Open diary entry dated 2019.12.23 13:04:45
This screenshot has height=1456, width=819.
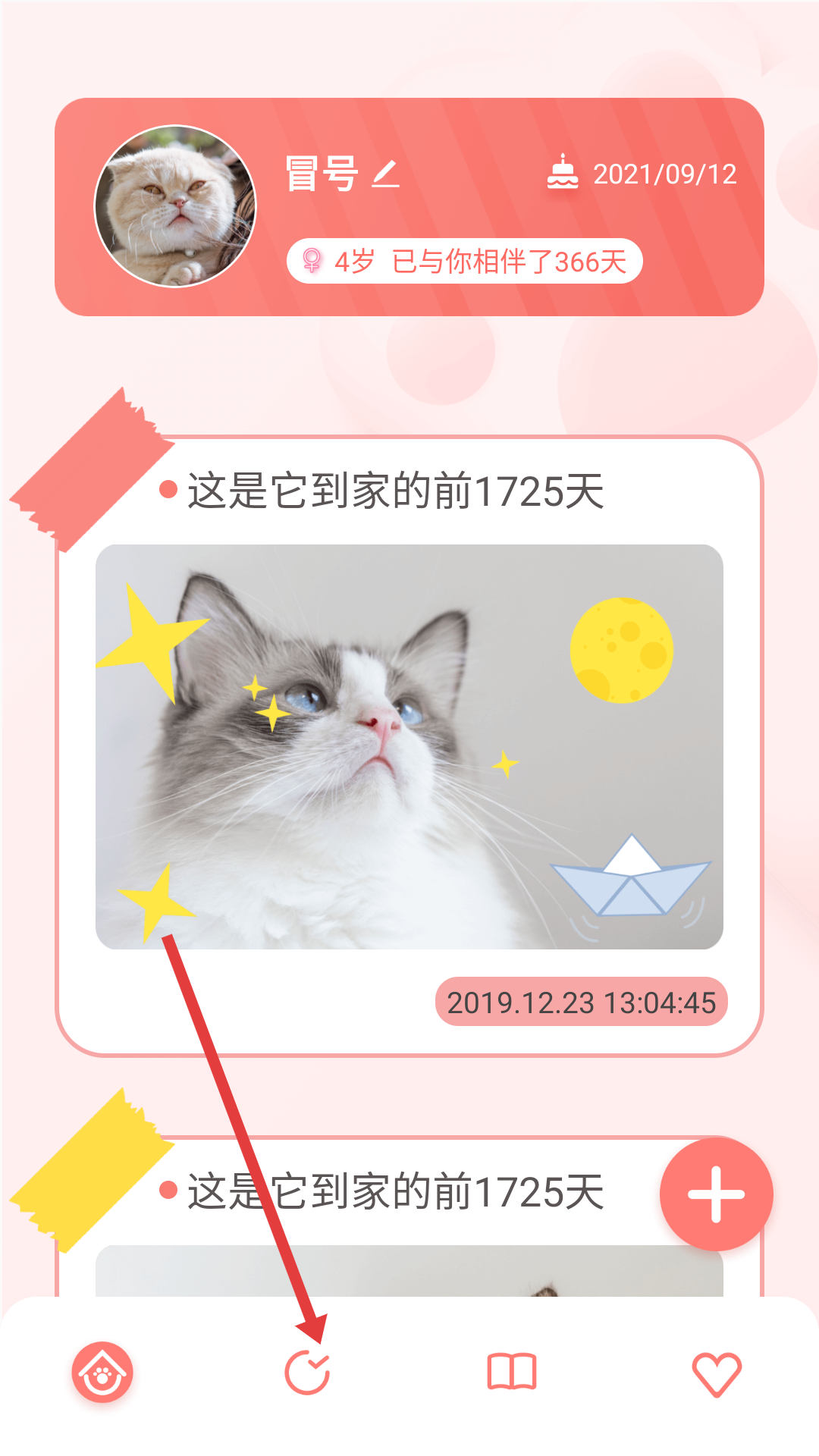(x=409, y=746)
